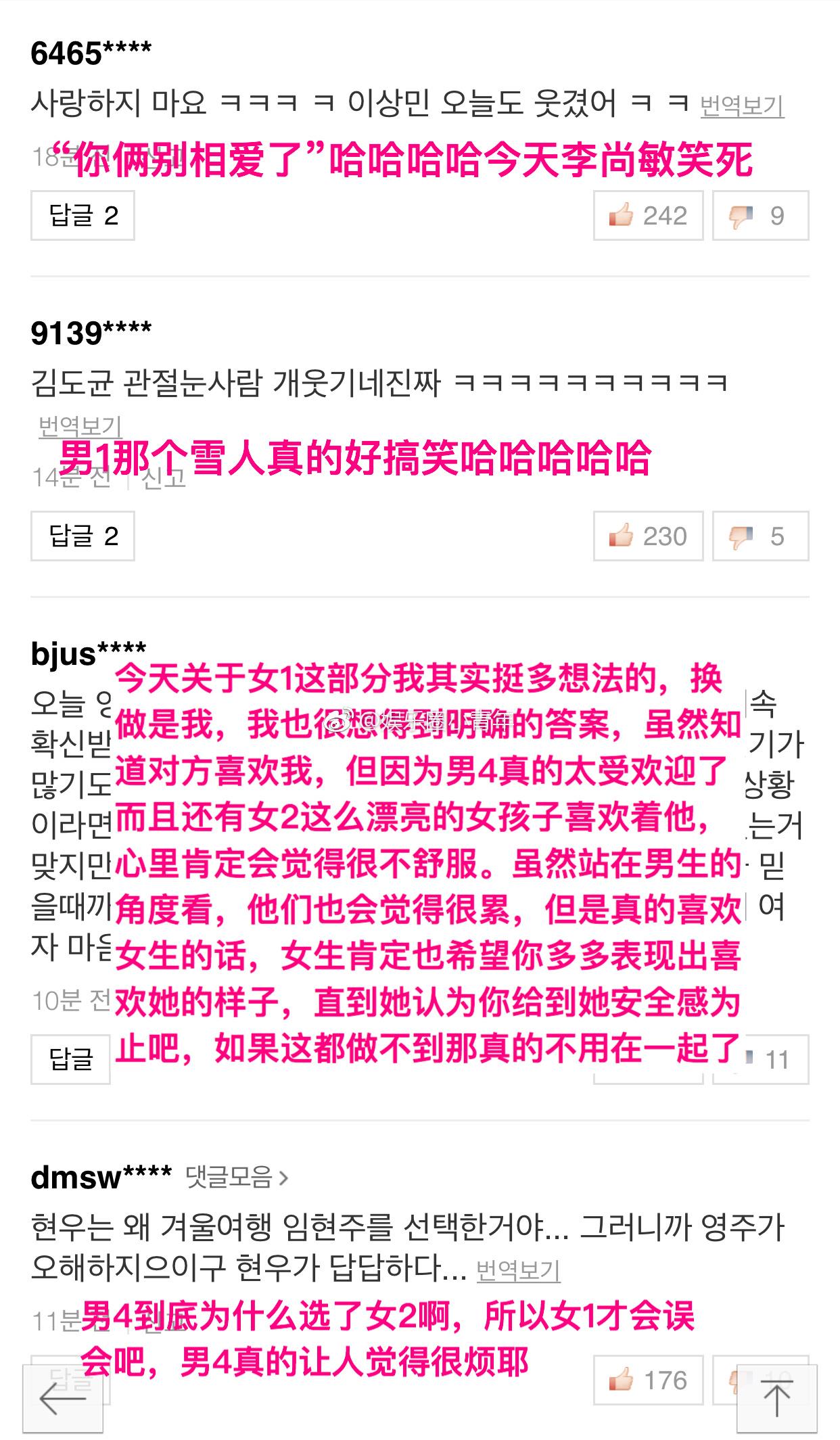Like the 6465**** comment with 242 likes
840x1440 pixels.
click(x=648, y=216)
